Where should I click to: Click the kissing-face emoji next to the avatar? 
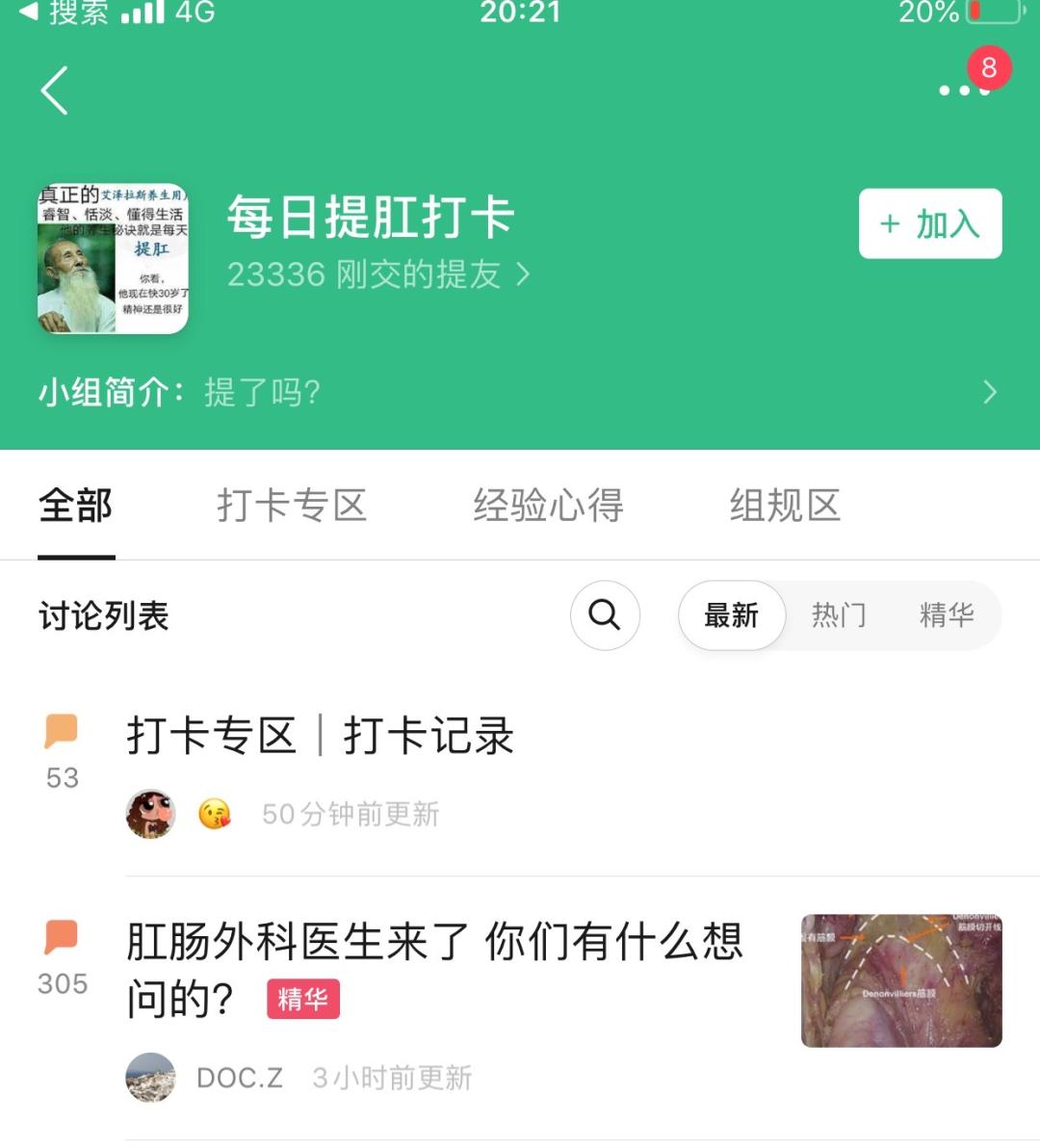(216, 814)
